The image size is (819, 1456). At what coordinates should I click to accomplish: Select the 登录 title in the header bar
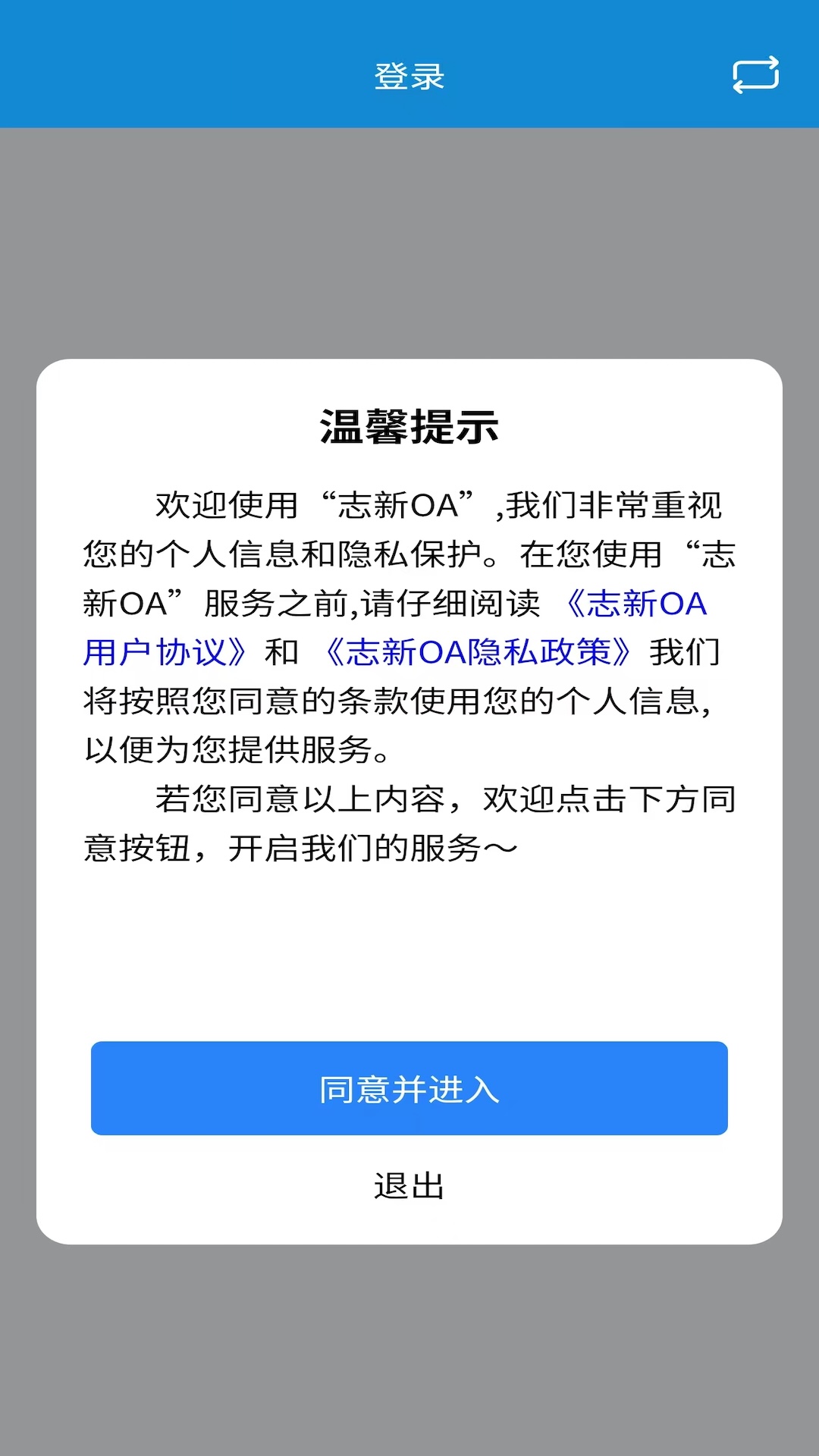409,75
